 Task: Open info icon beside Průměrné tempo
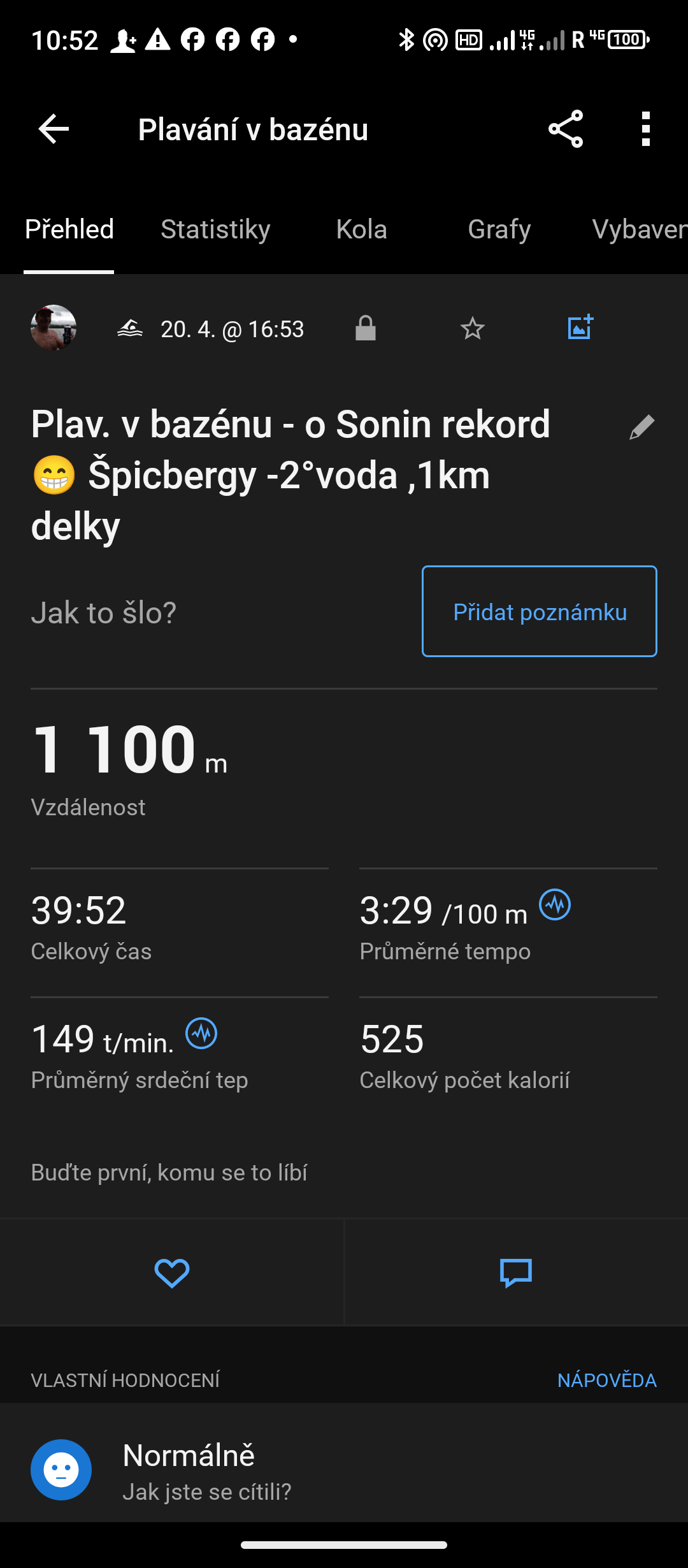coord(555,905)
